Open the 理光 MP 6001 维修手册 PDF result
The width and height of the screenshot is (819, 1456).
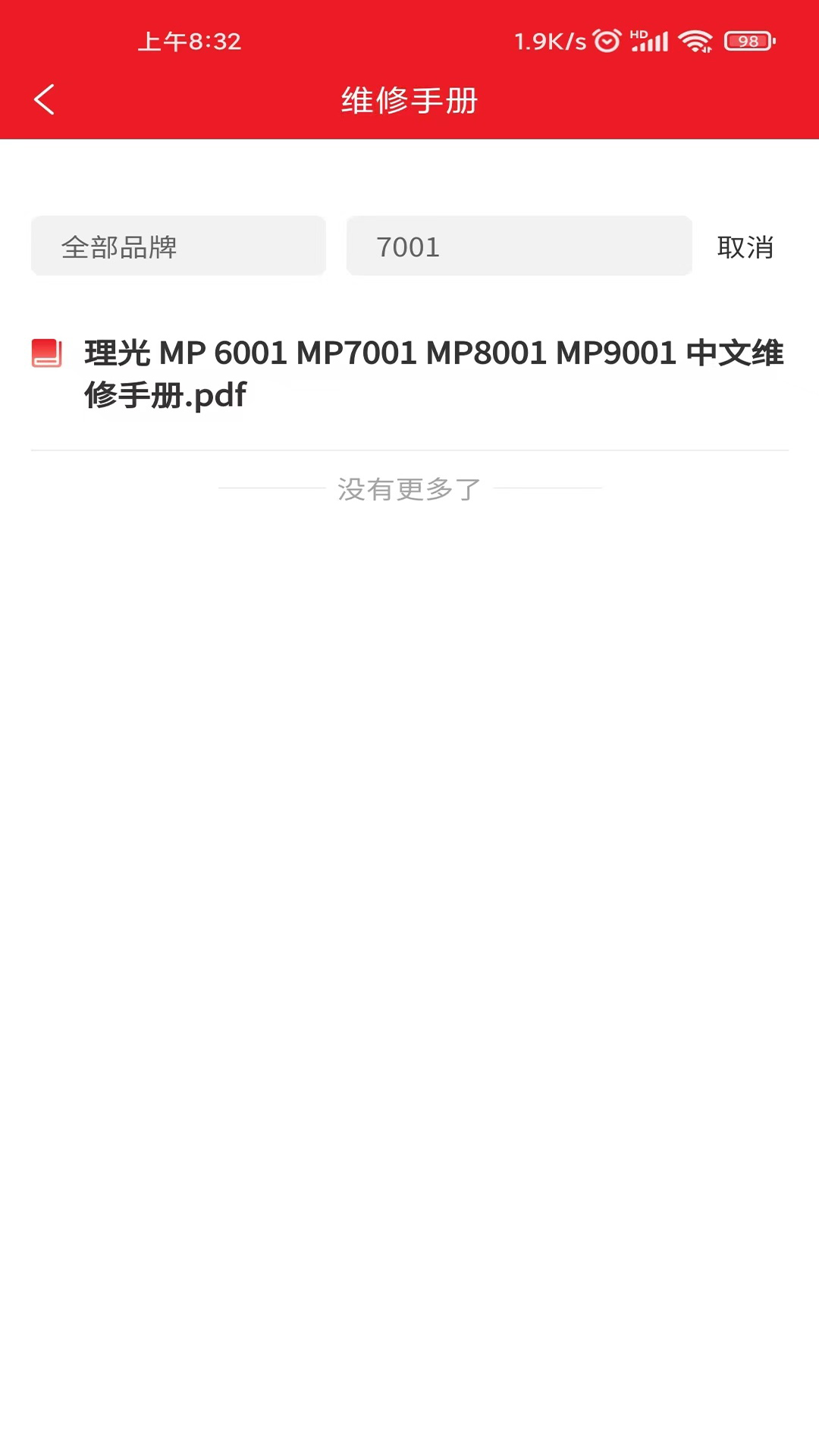(x=432, y=374)
